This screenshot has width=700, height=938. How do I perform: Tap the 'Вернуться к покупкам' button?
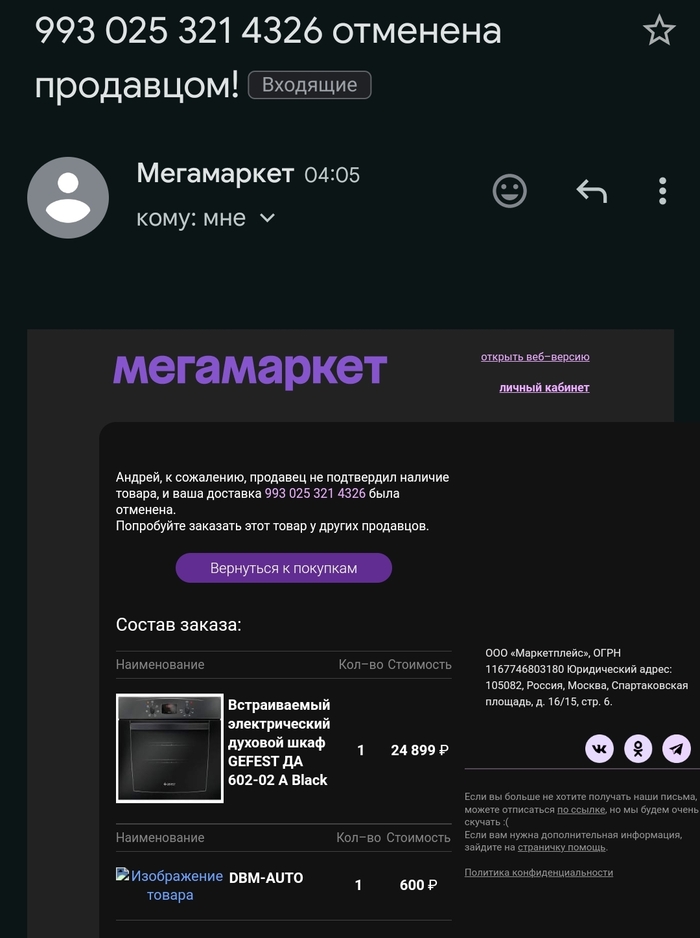(x=283, y=568)
